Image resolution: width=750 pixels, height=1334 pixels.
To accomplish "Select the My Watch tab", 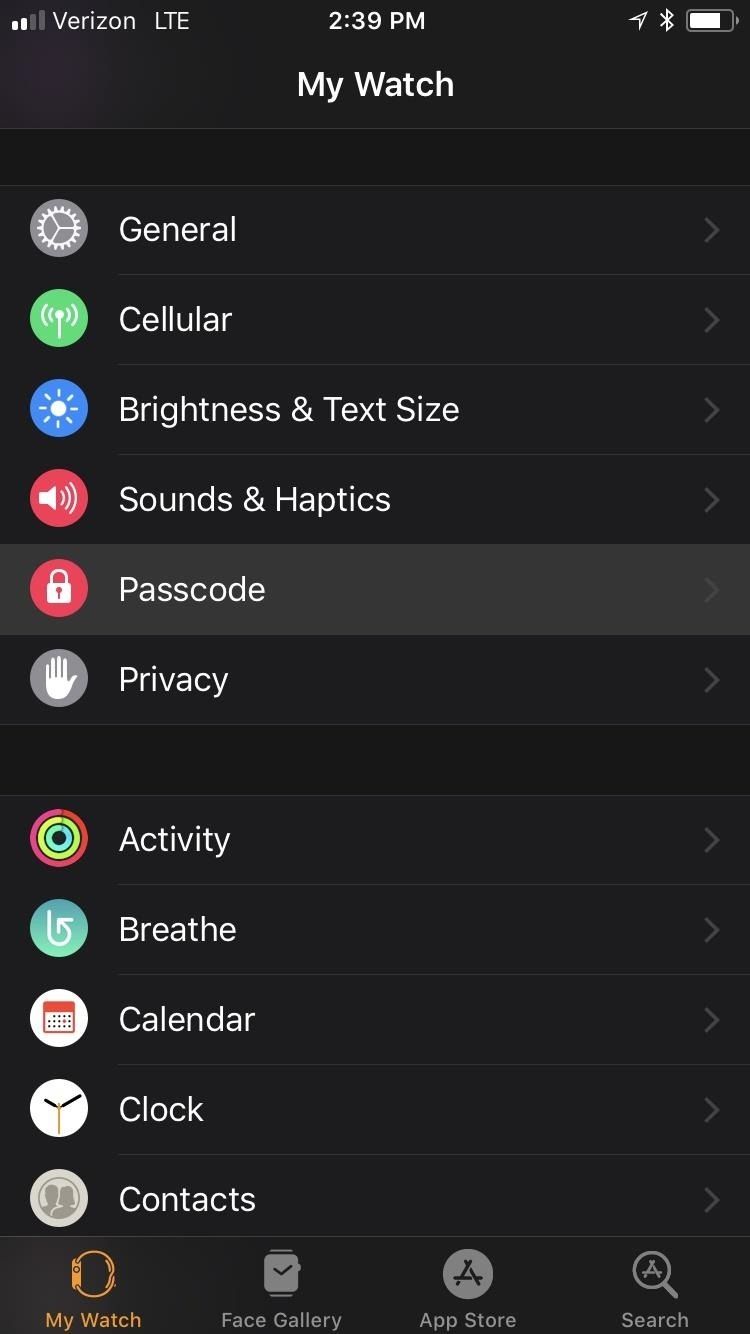I will pos(93,1287).
